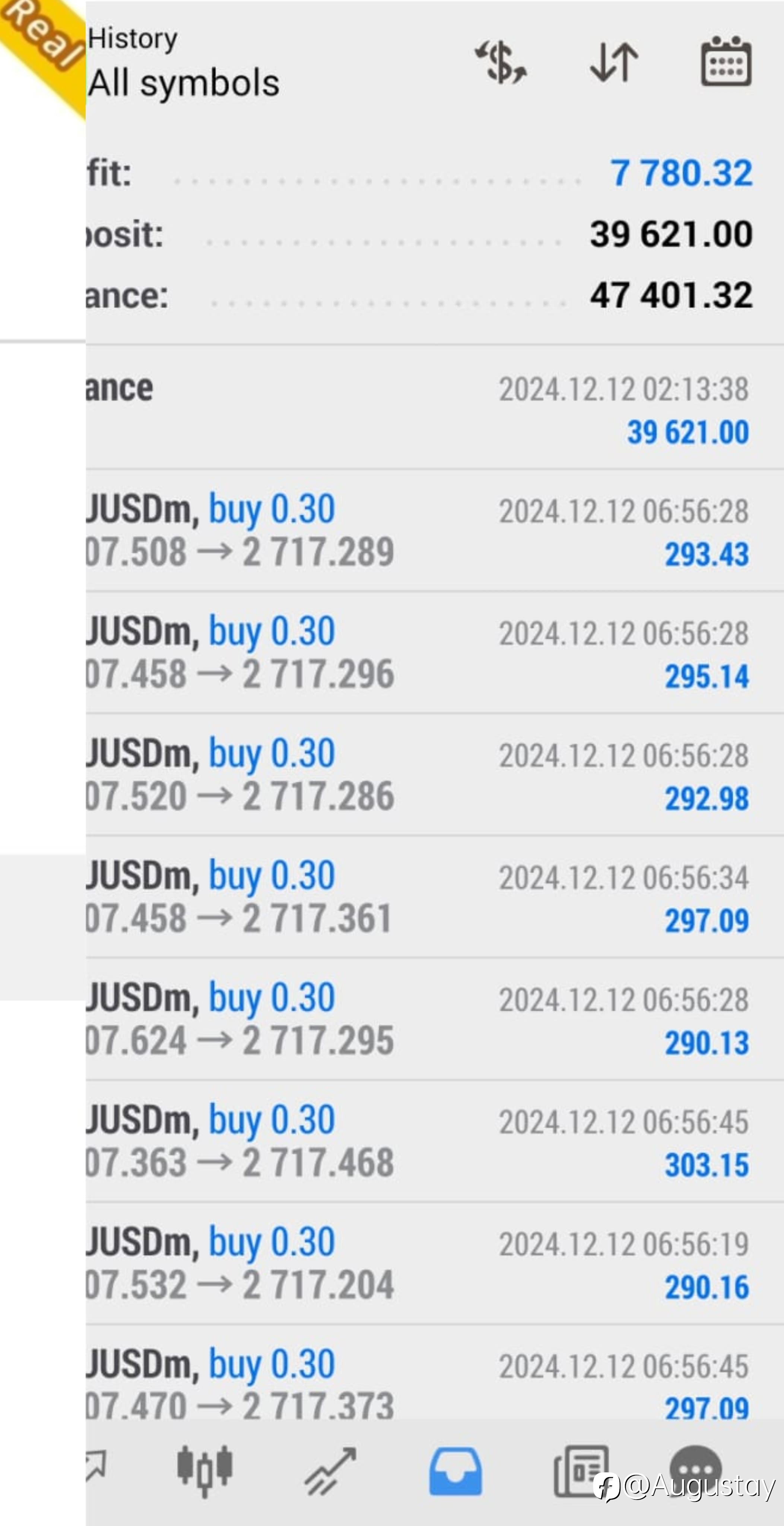Select the History inbox tab
This screenshot has height=1526, width=784.
click(x=456, y=1471)
